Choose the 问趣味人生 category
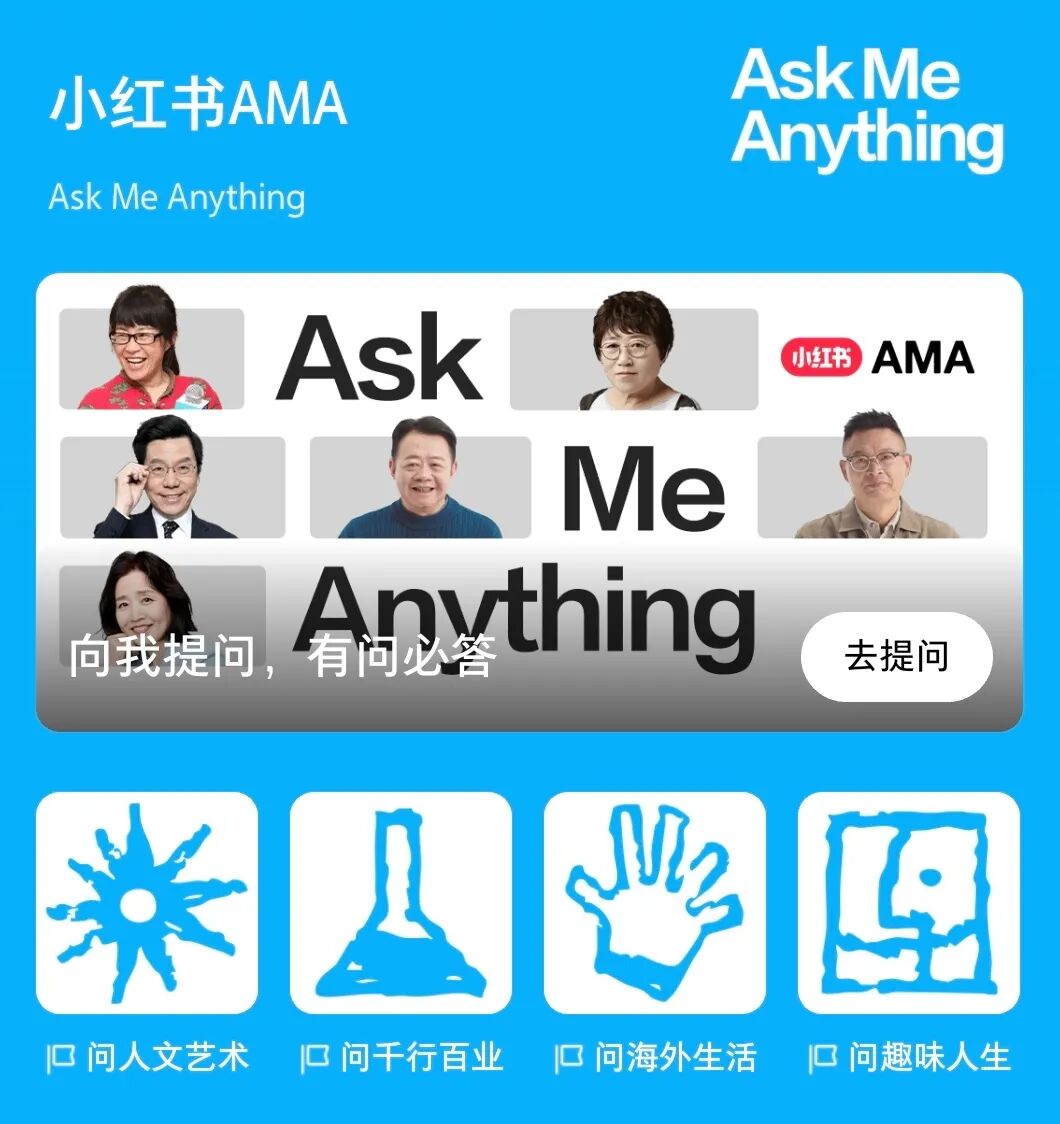 coord(908,903)
